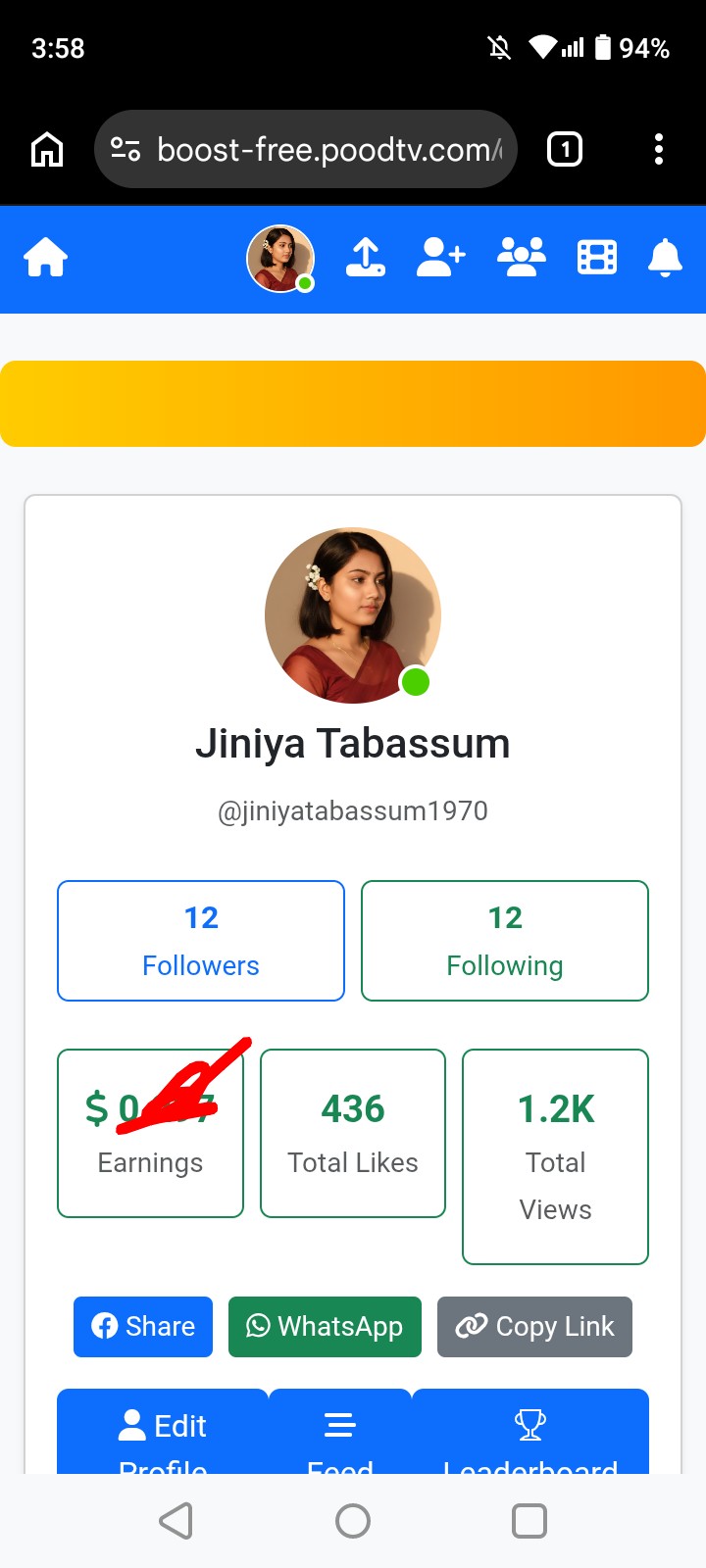This screenshot has height=1568, width=706.
Task: Open the browser overflow menu
Action: 659,150
